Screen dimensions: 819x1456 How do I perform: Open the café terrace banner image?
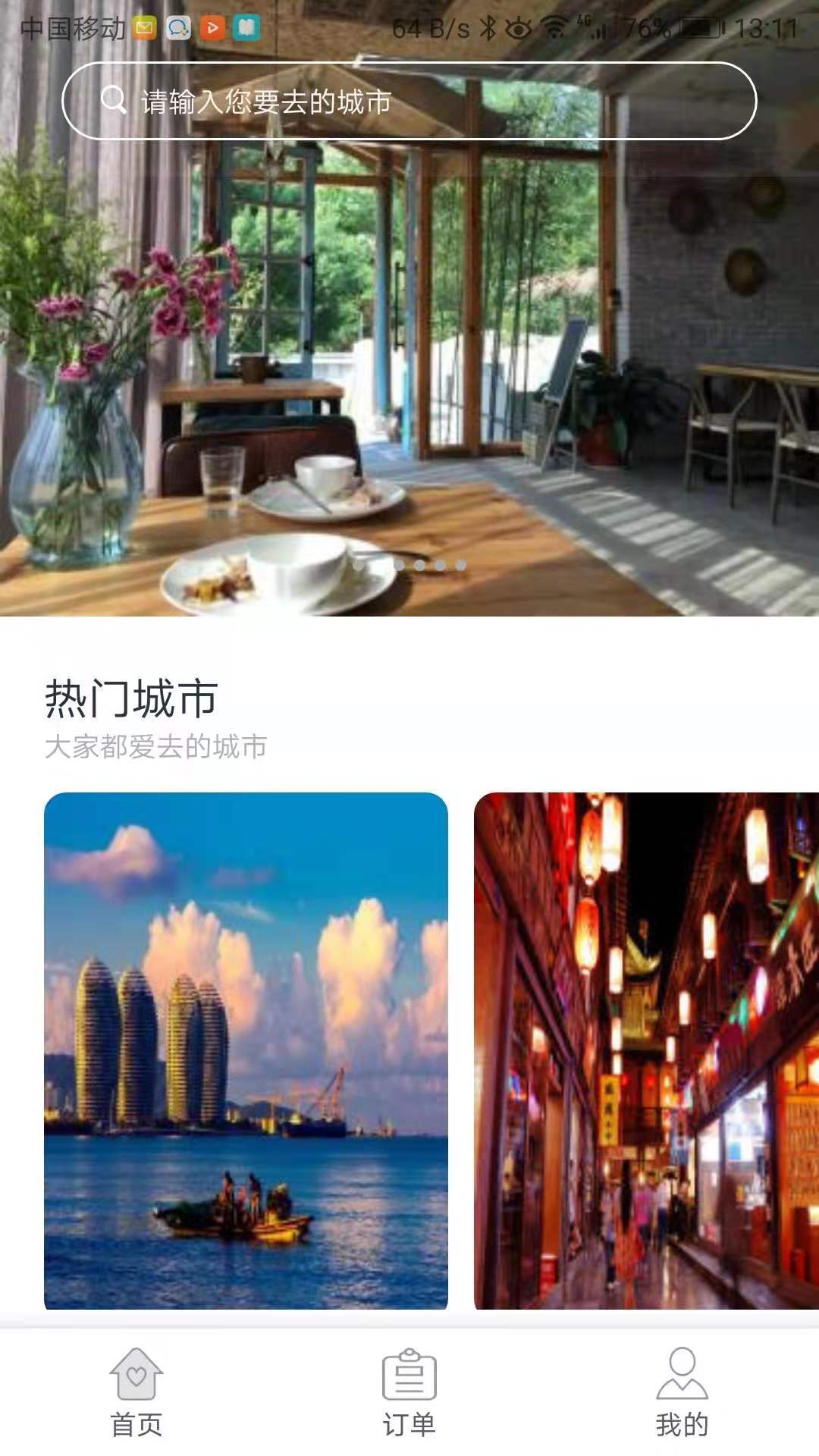click(x=409, y=364)
